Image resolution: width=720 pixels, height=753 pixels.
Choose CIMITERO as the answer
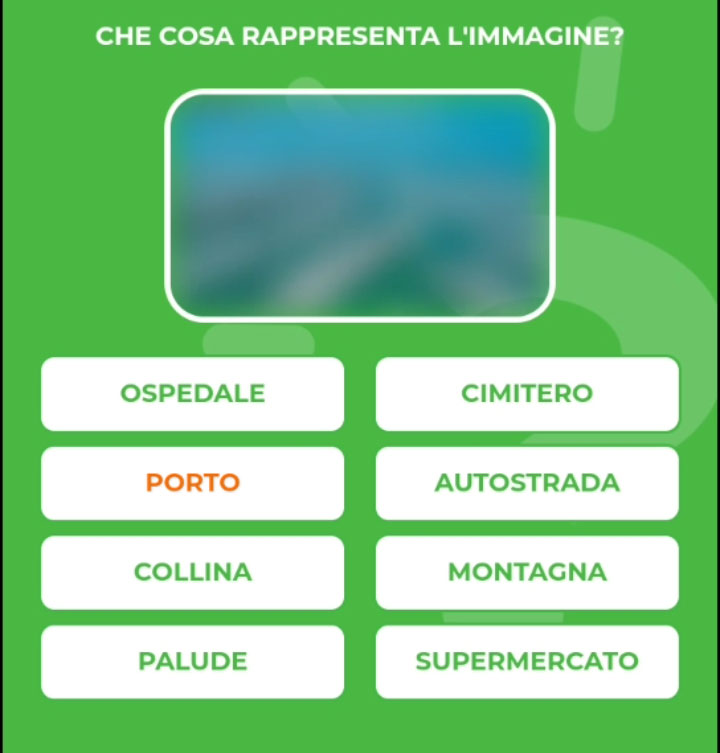[527, 394]
